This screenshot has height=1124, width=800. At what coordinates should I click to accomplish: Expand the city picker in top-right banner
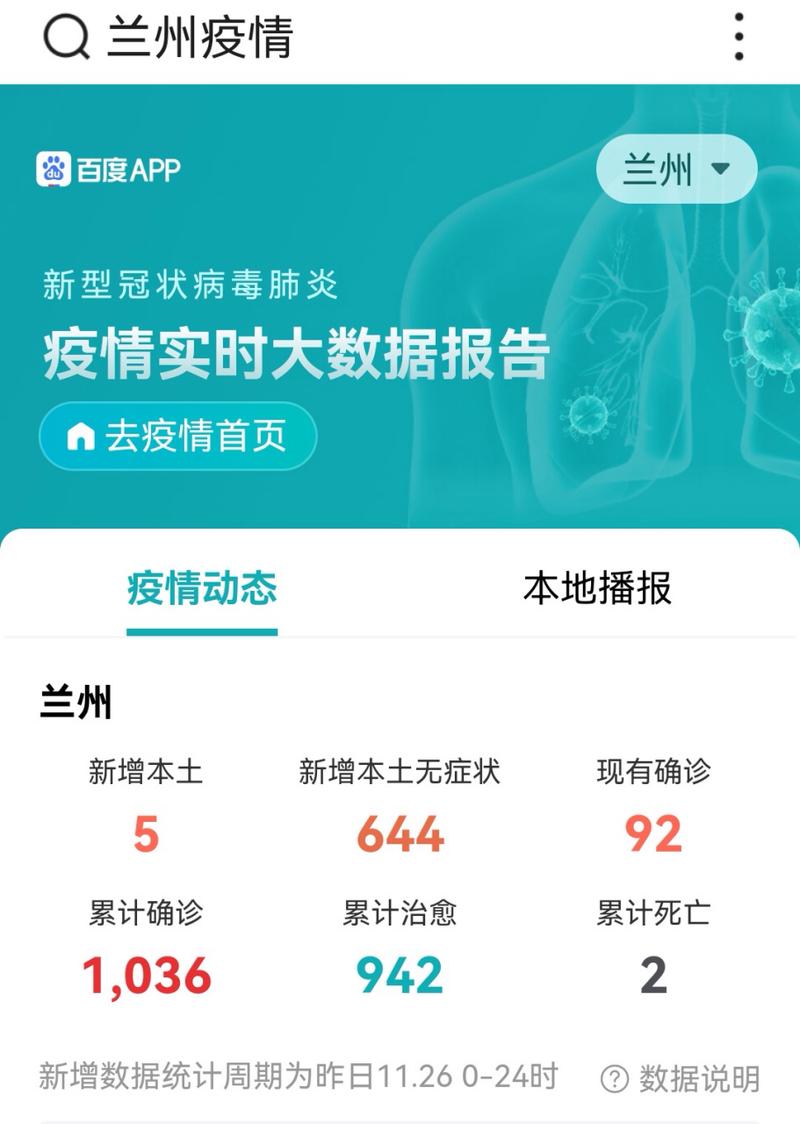pyautogui.click(x=676, y=168)
